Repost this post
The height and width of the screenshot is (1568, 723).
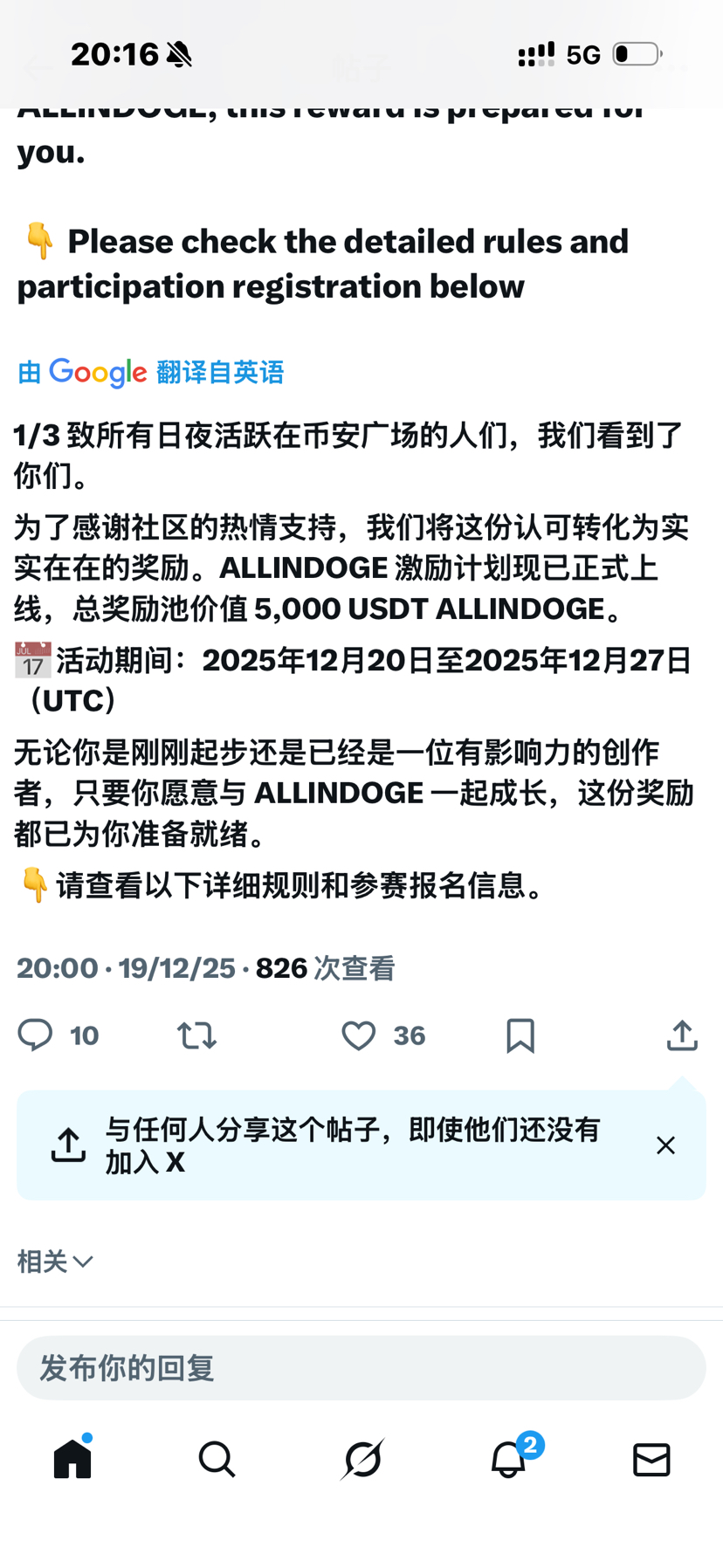point(196,1035)
